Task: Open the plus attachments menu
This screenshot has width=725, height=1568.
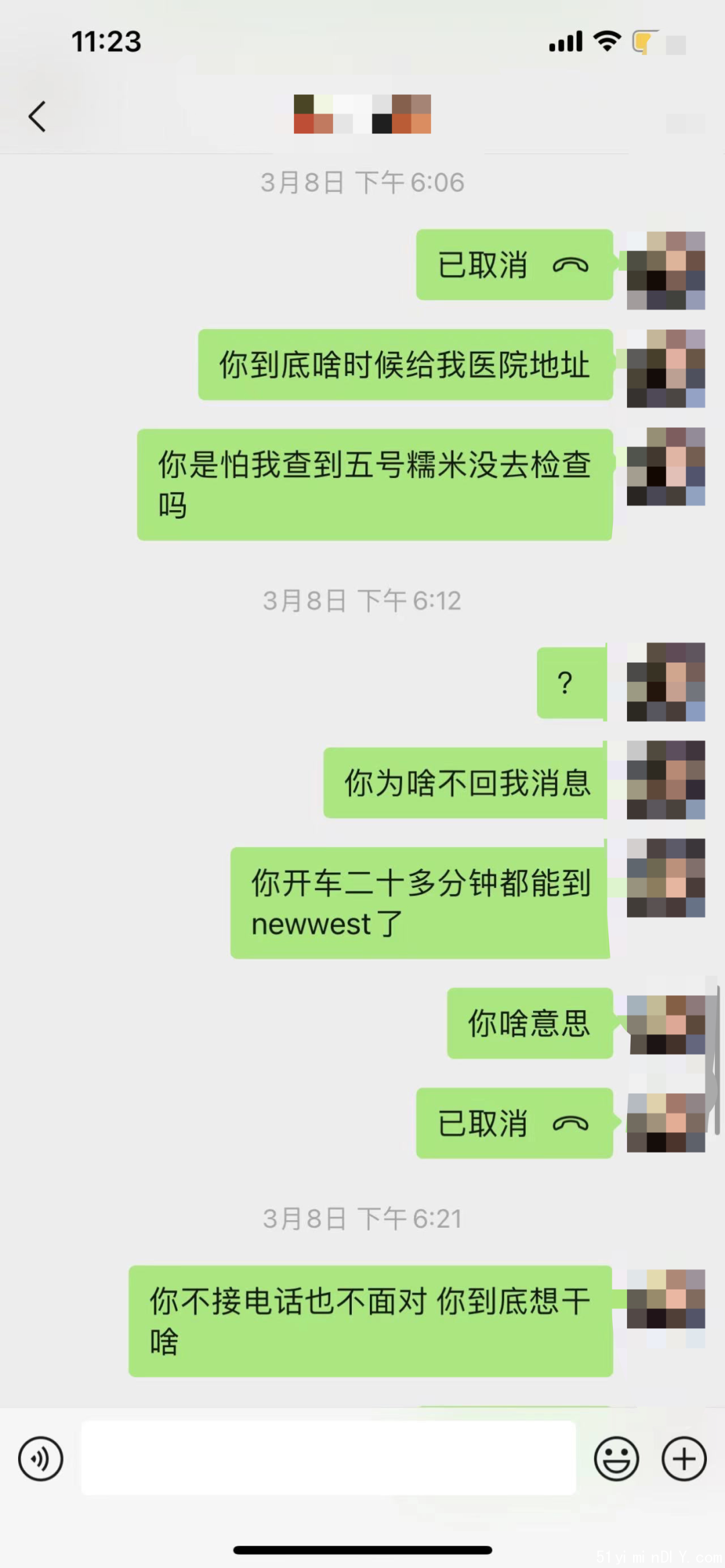Action: click(x=684, y=1458)
